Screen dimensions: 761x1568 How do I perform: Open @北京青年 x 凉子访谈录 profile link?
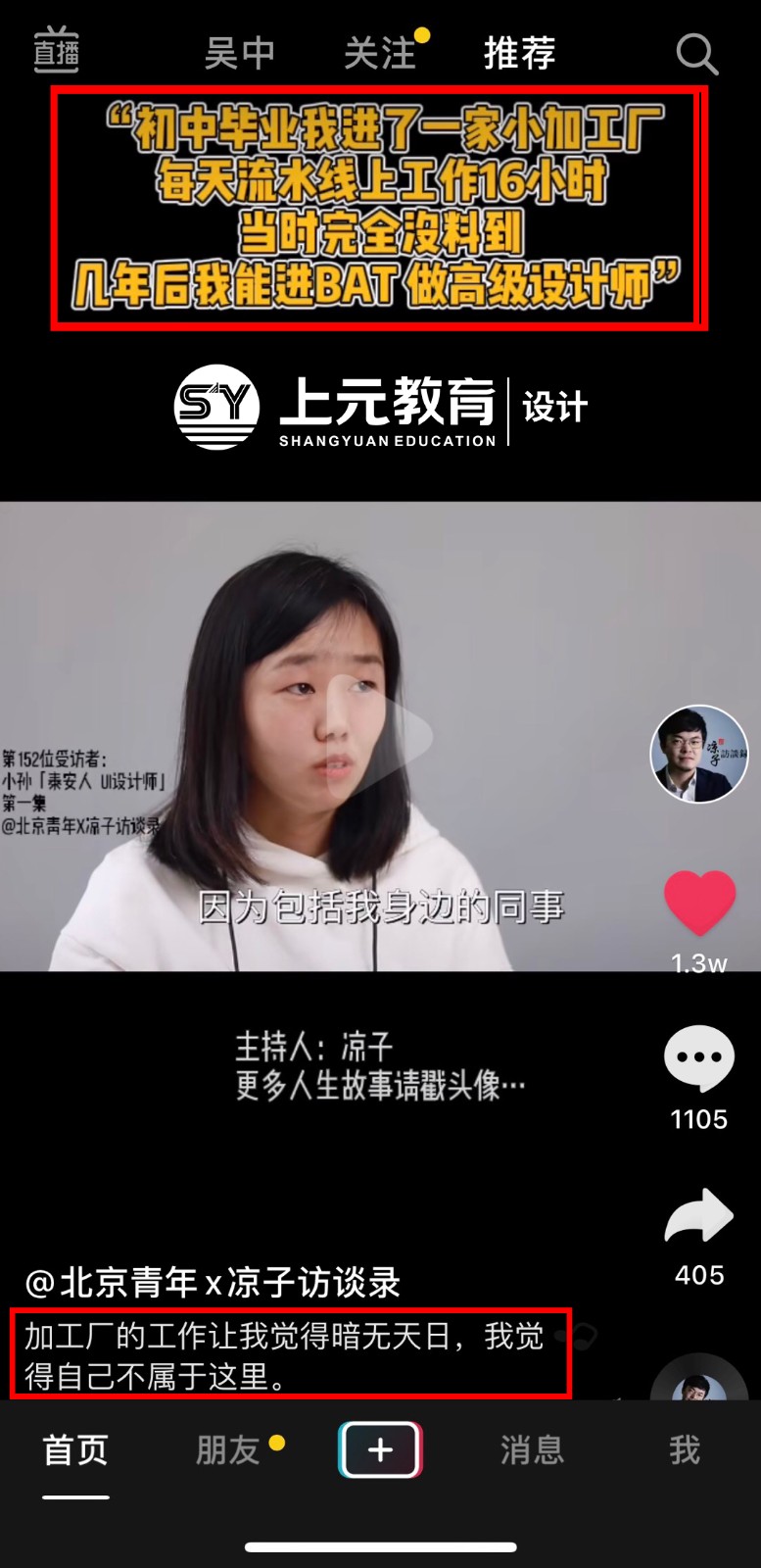[213, 1282]
